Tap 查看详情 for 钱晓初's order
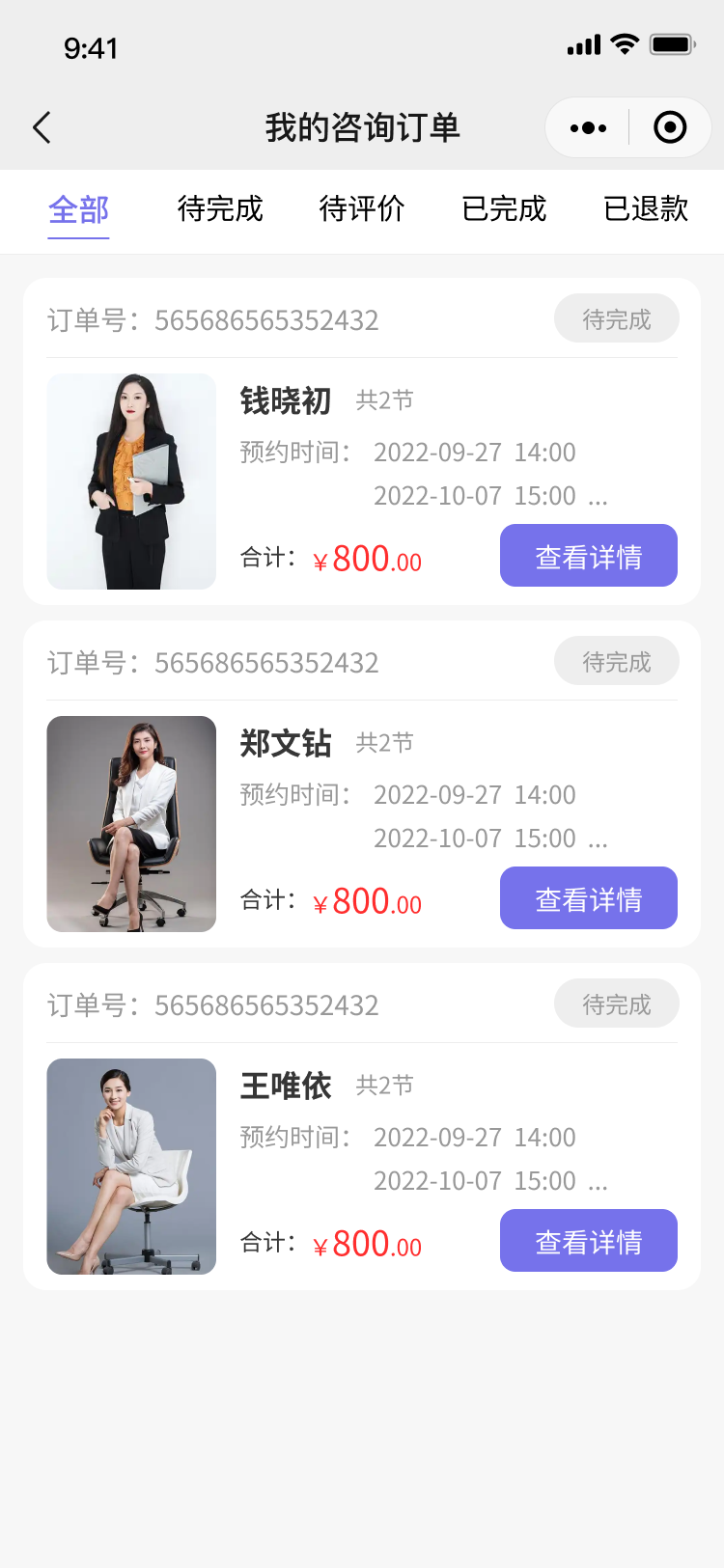This screenshot has width=724, height=1568. [589, 556]
